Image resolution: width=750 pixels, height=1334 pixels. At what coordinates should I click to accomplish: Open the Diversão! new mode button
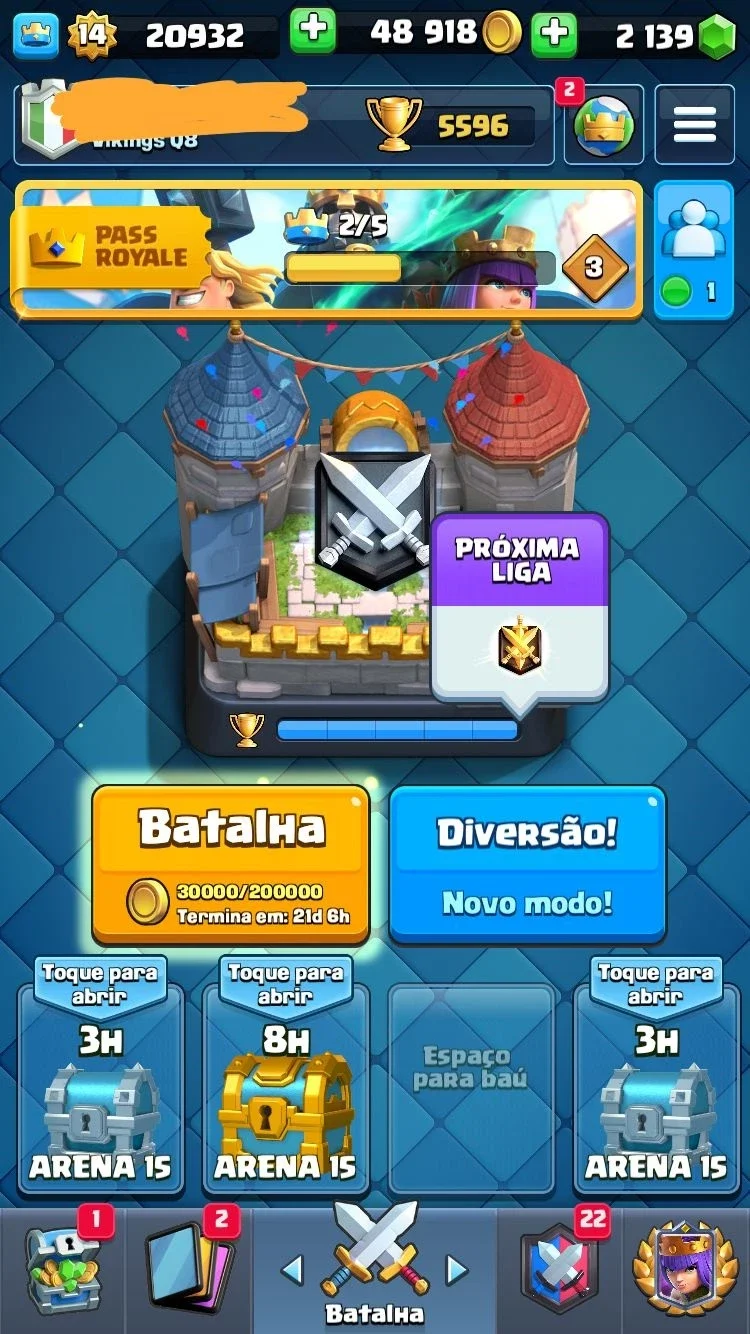[527, 864]
